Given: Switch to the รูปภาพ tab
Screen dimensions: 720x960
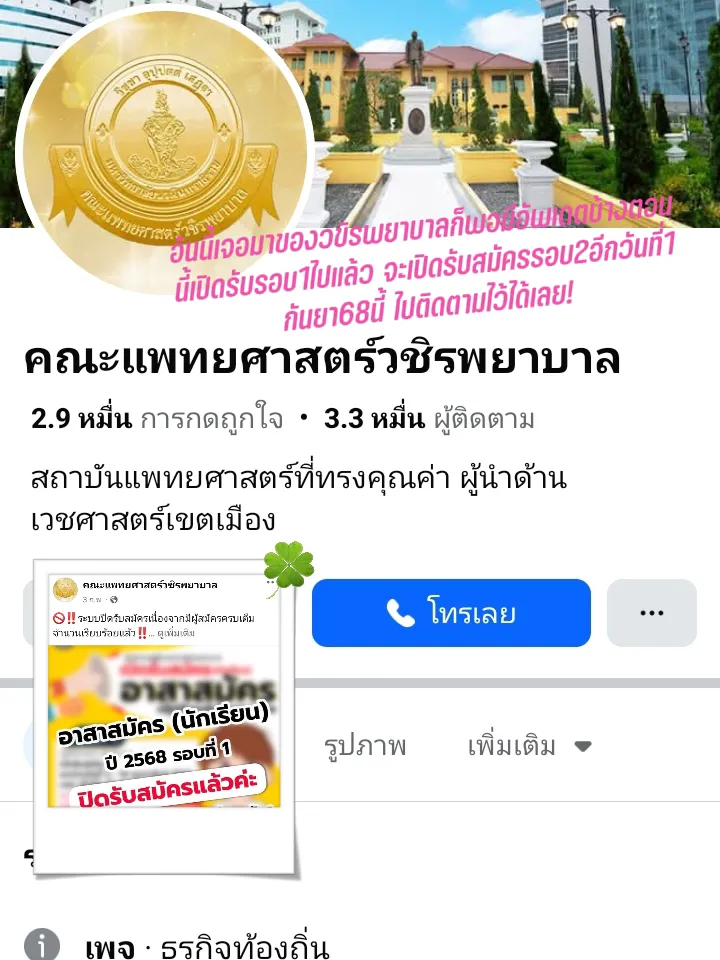Looking at the screenshot, I should click(367, 745).
